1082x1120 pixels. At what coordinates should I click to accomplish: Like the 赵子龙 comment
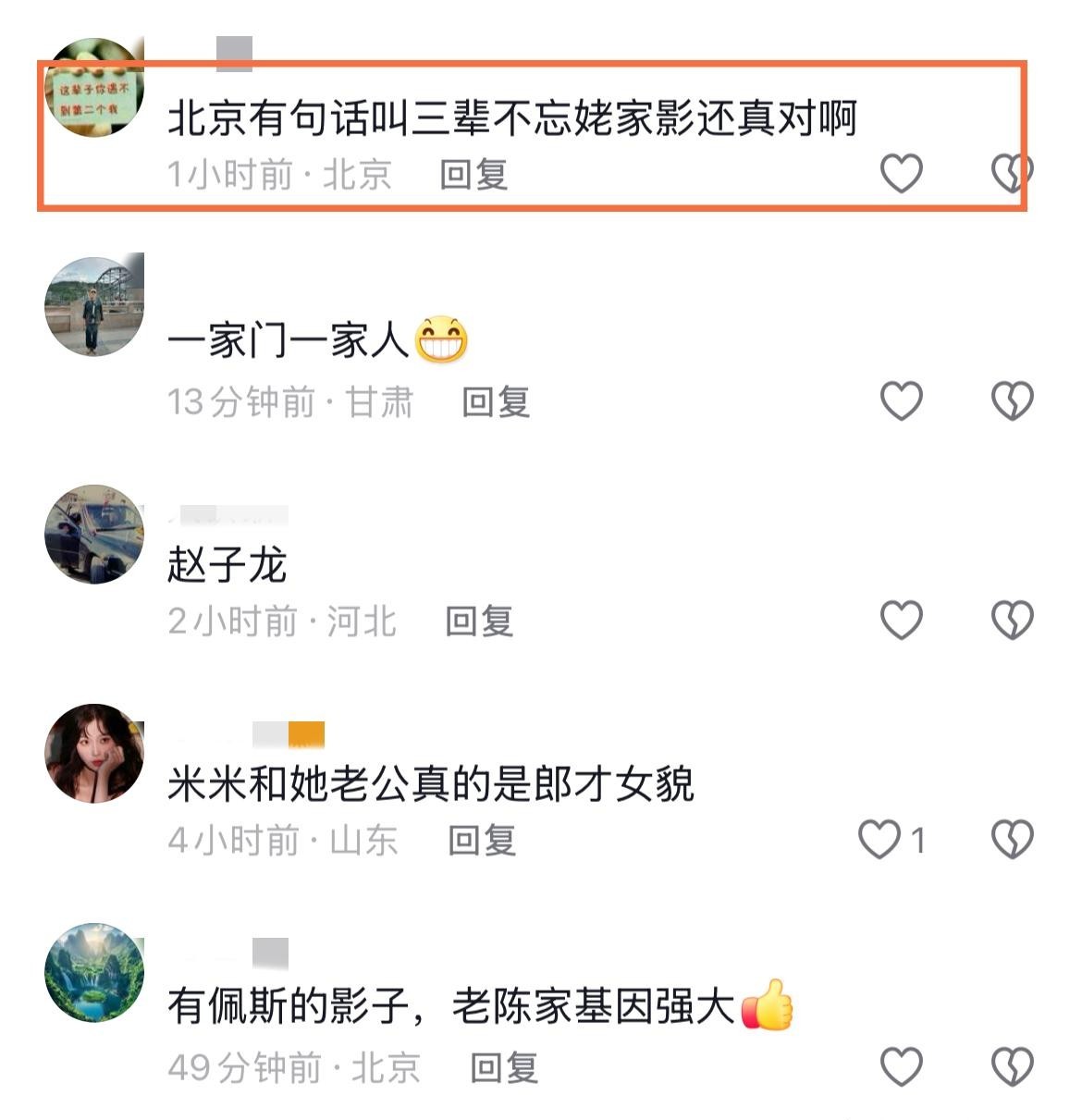[x=901, y=620]
